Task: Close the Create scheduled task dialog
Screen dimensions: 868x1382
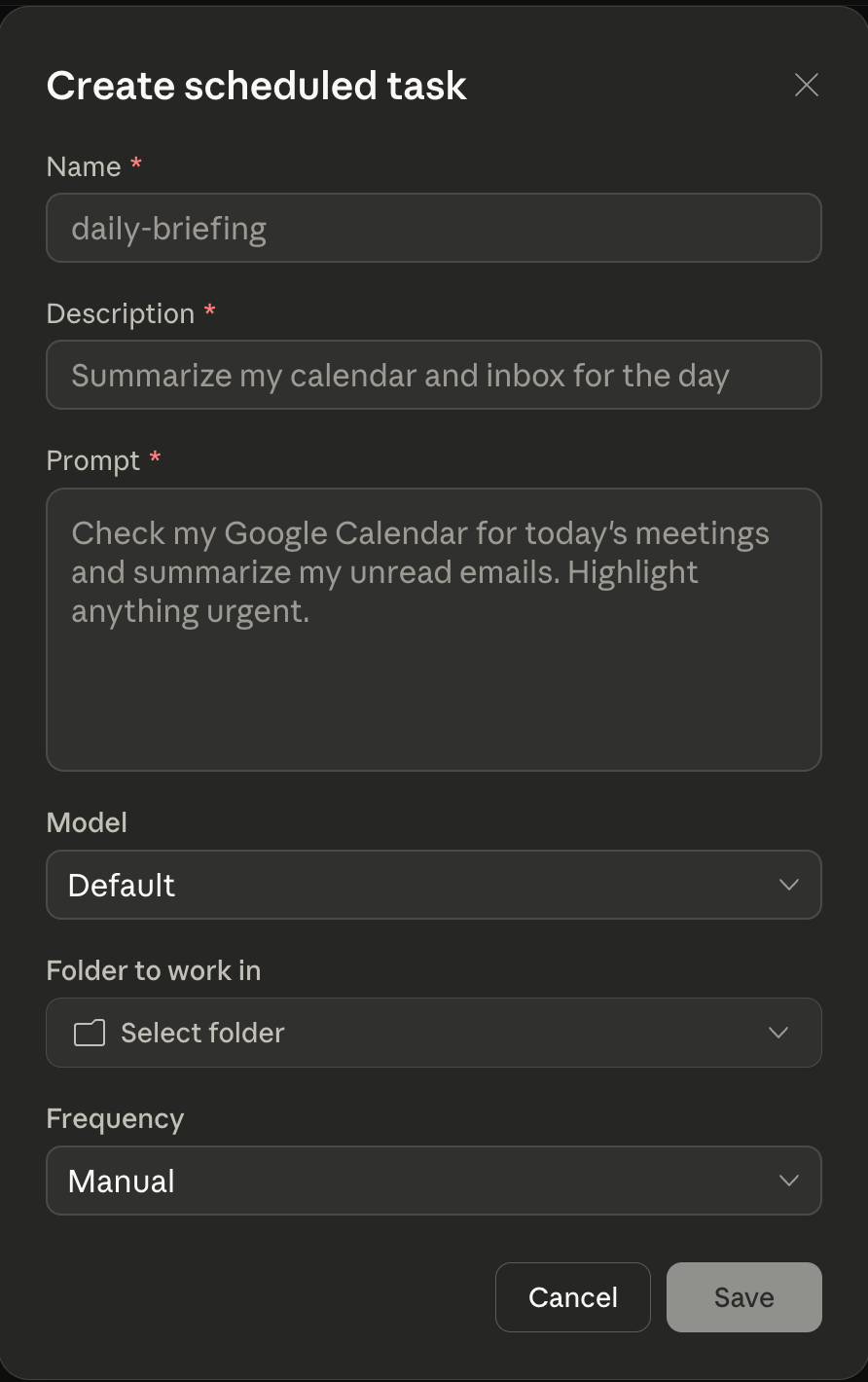Action: point(806,86)
